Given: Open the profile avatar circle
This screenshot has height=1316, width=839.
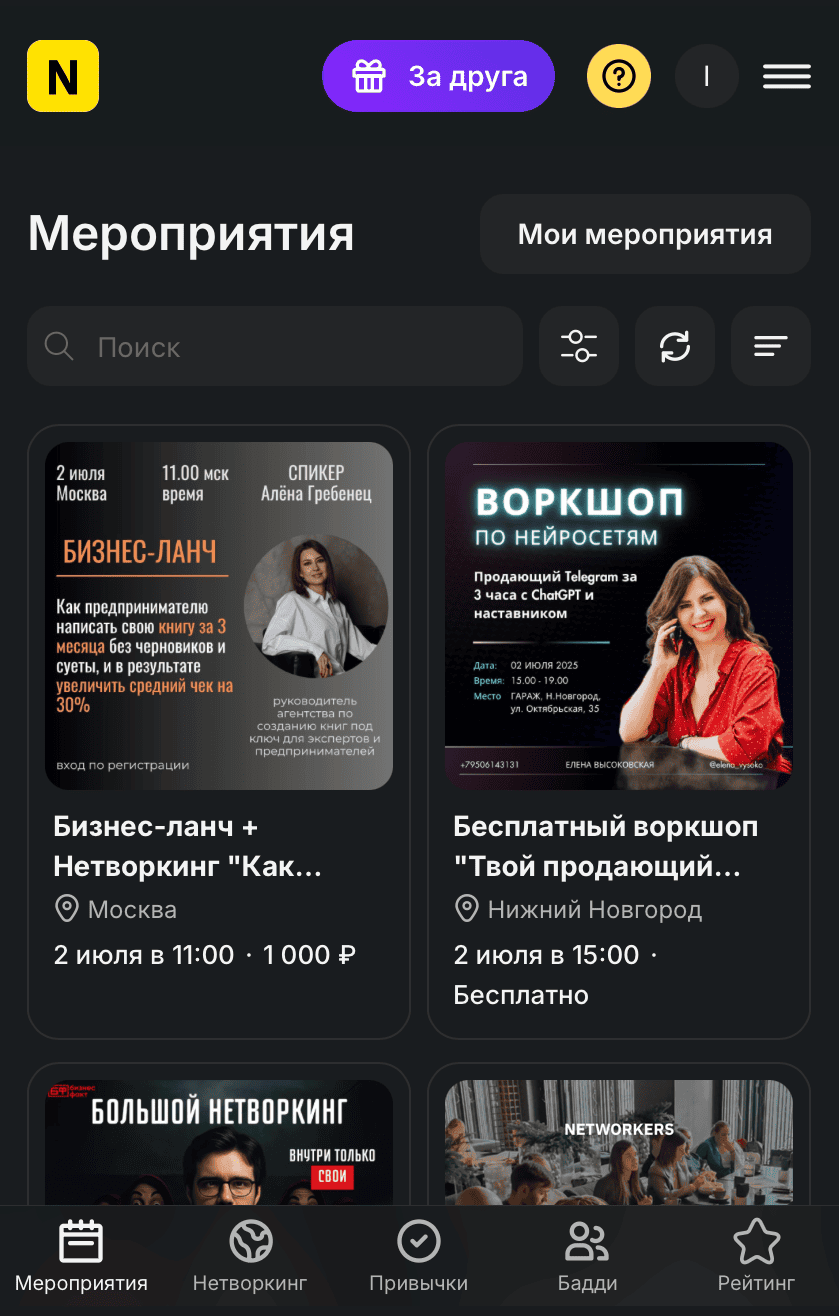Looking at the screenshot, I should [x=706, y=75].
